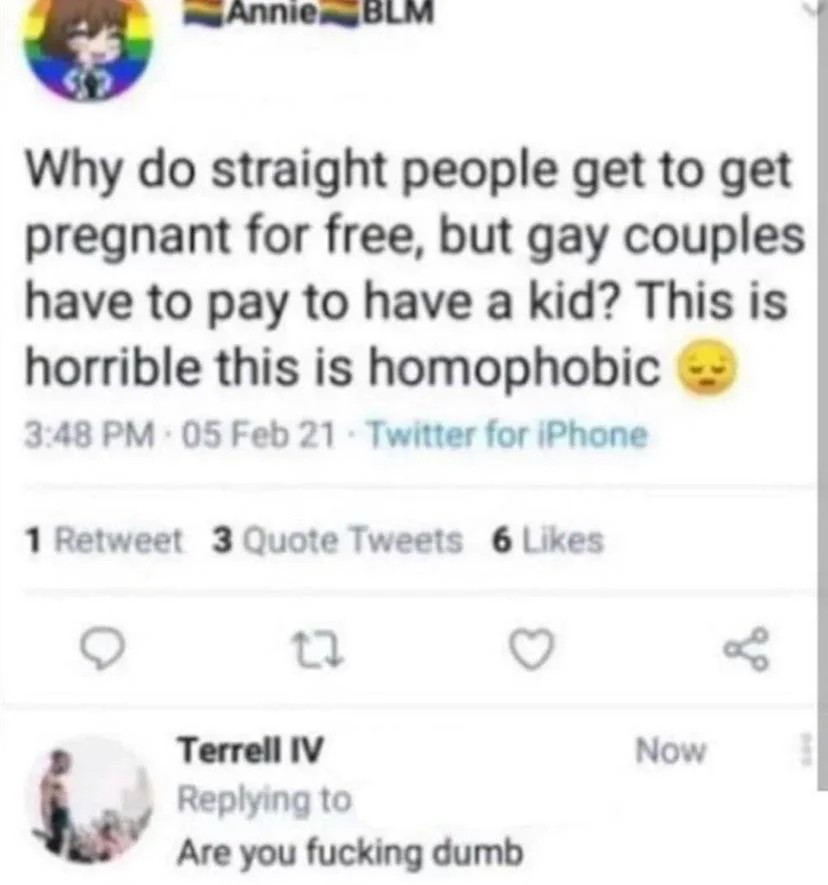See who gave the 6 Likes
The height and width of the screenshot is (885, 828).
[x=547, y=540]
